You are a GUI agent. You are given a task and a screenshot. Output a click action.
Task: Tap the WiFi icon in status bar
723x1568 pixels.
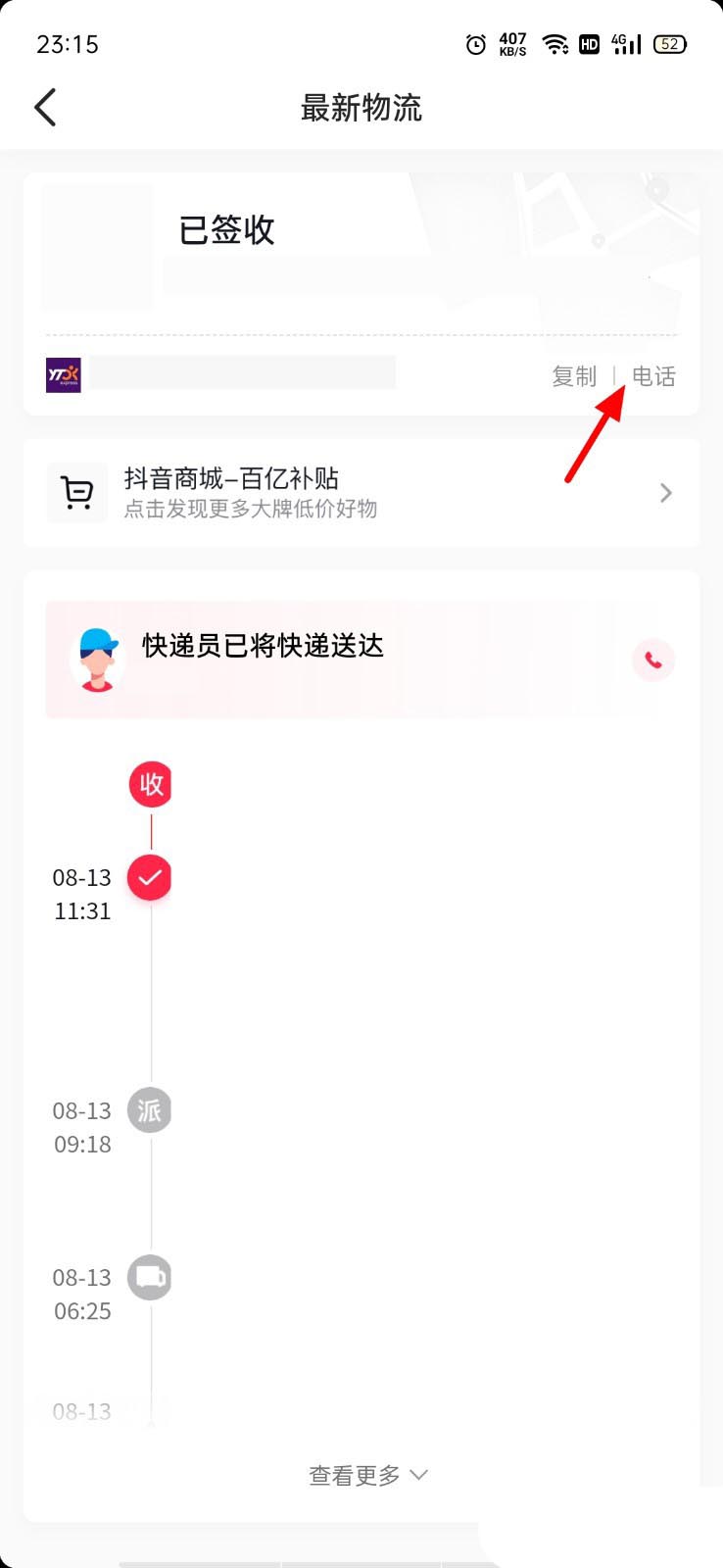tap(556, 44)
